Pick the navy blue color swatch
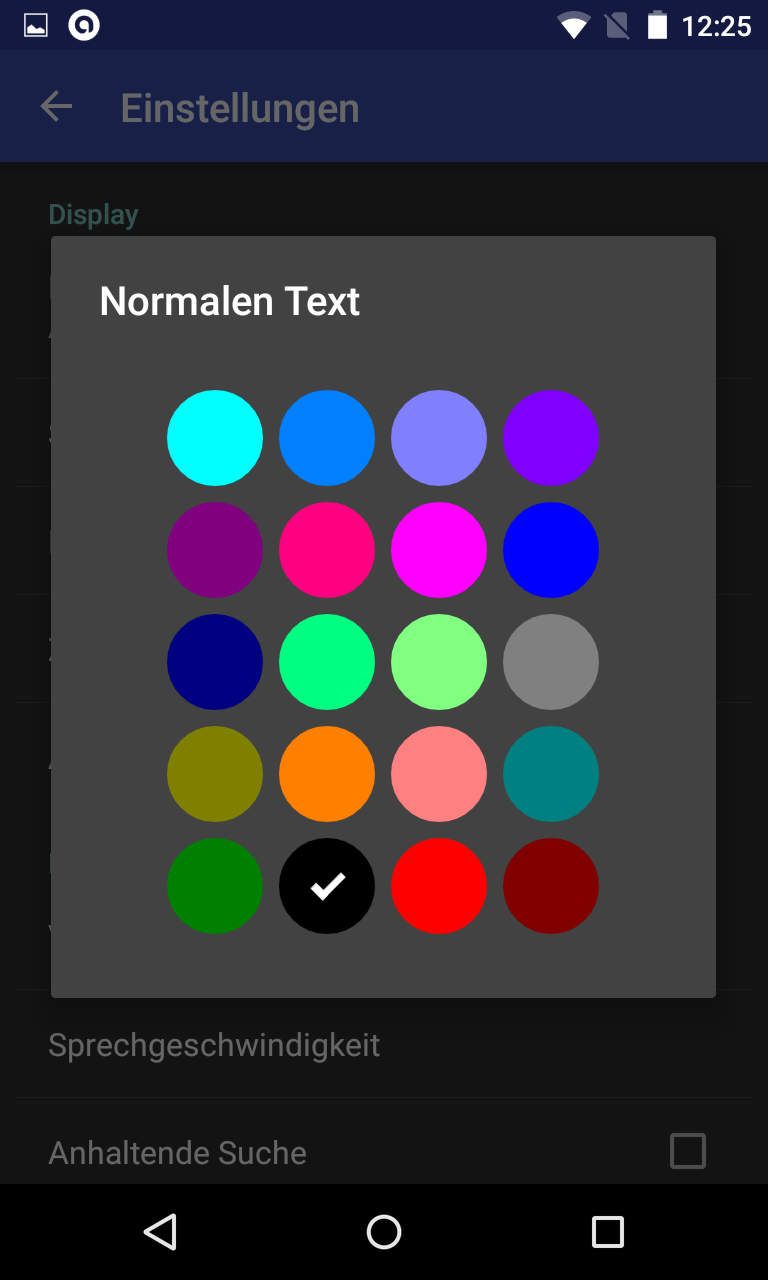The height and width of the screenshot is (1280, 768). tap(215, 662)
